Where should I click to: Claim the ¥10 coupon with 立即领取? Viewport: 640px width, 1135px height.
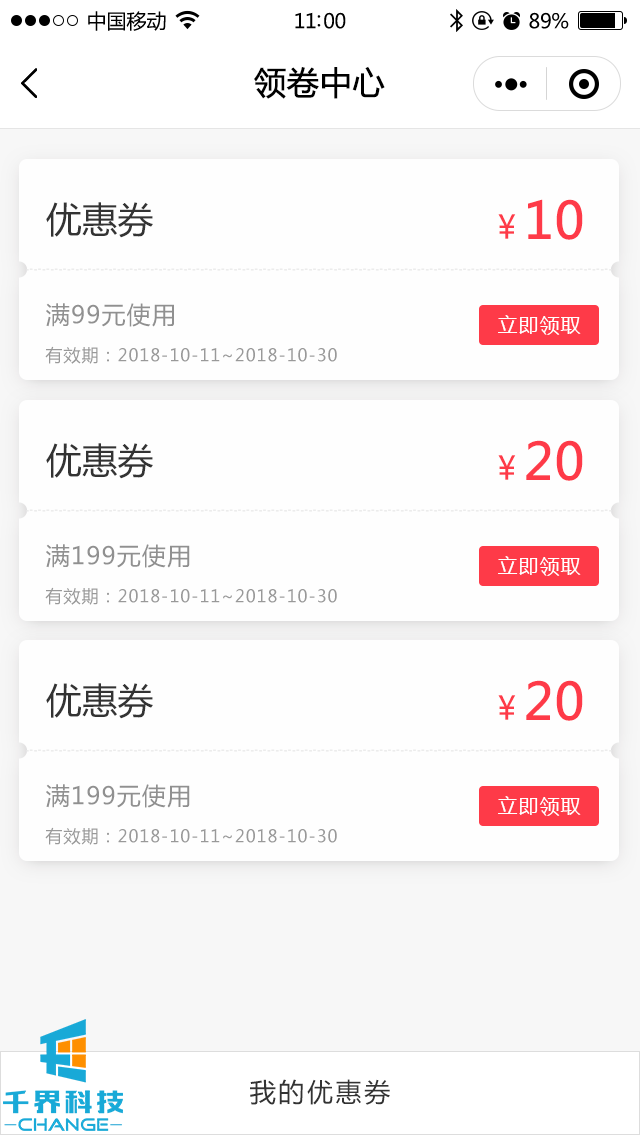point(538,325)
